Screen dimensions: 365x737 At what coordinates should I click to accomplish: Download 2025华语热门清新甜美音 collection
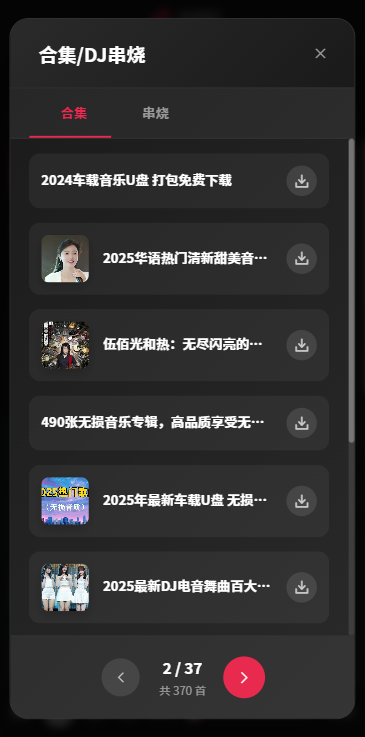[302, 259]
